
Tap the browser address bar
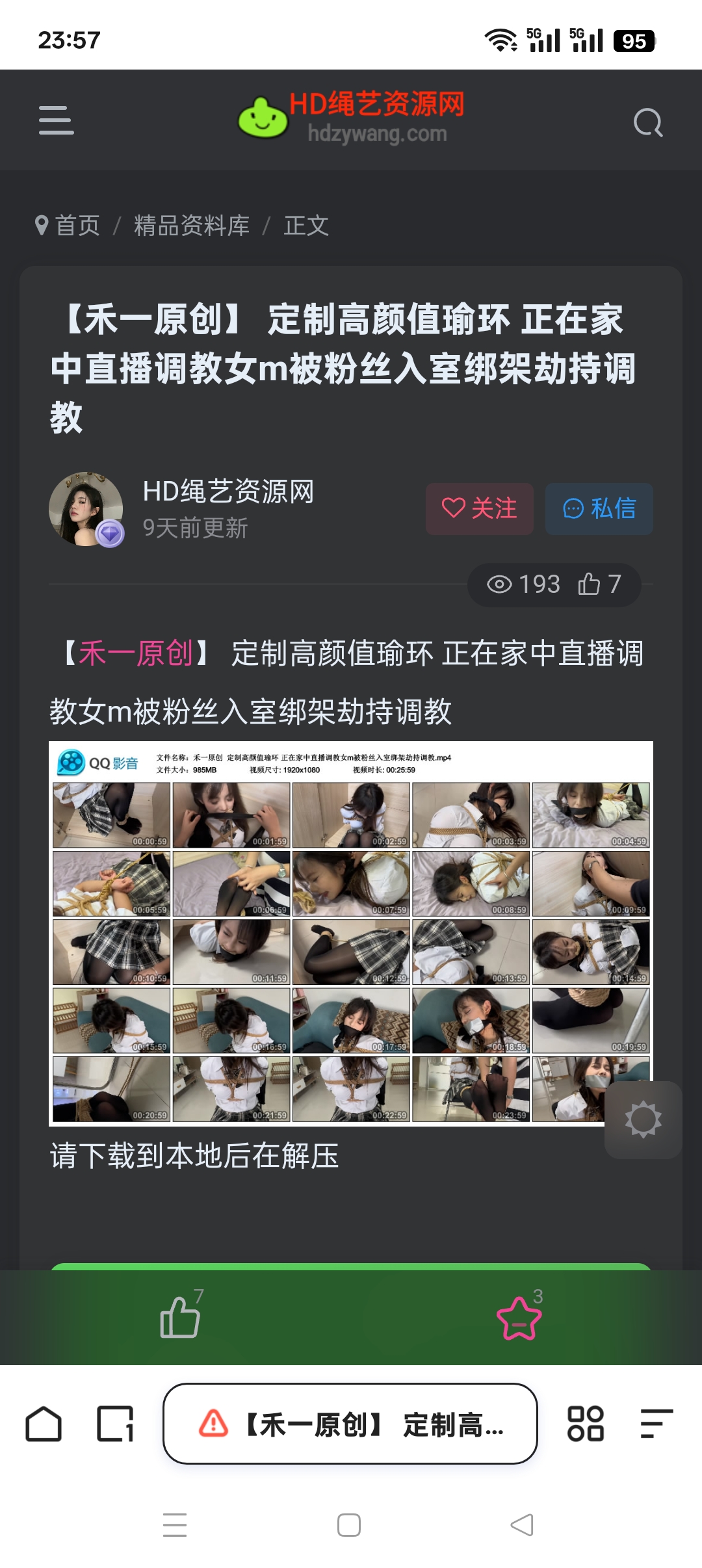(350, 1424)
